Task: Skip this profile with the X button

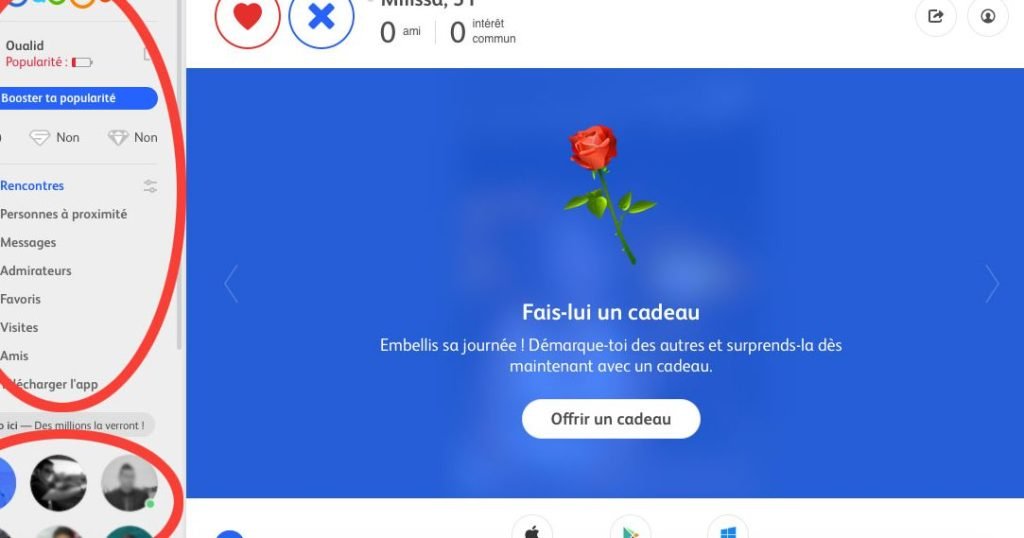Action: pos(321,18)
